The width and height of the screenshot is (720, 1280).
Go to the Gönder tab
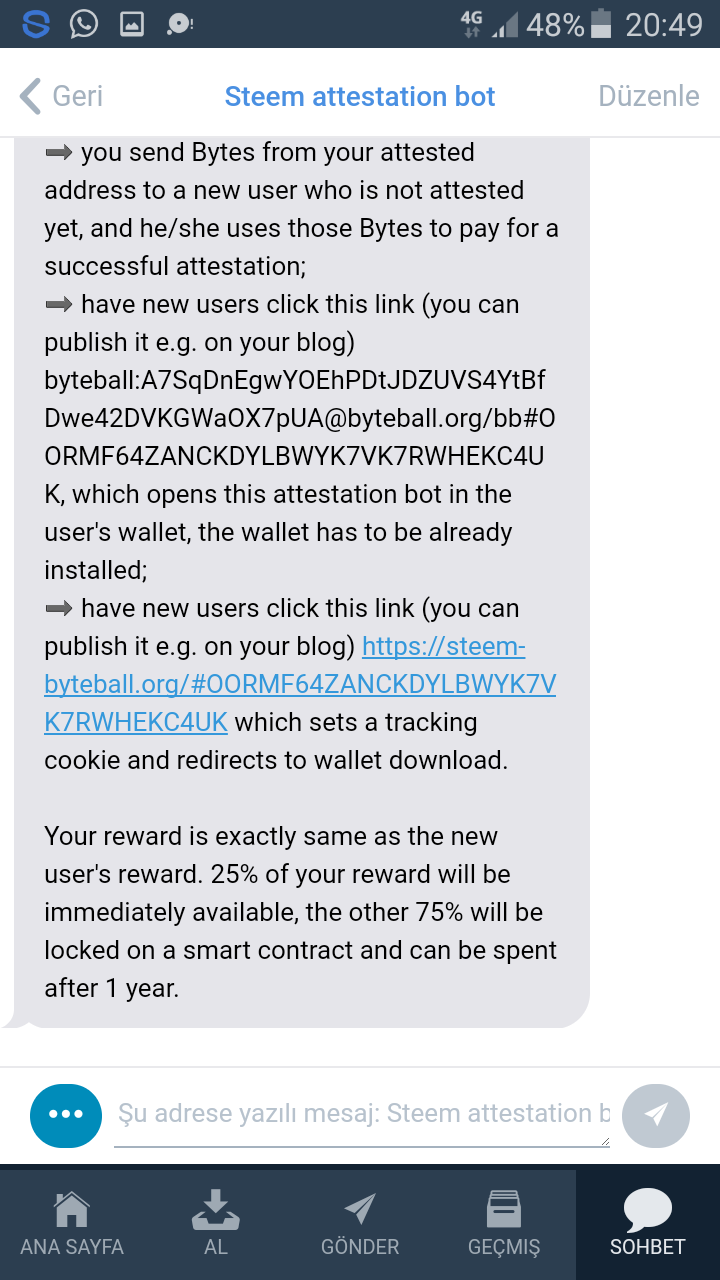(x=360, y=1224)
